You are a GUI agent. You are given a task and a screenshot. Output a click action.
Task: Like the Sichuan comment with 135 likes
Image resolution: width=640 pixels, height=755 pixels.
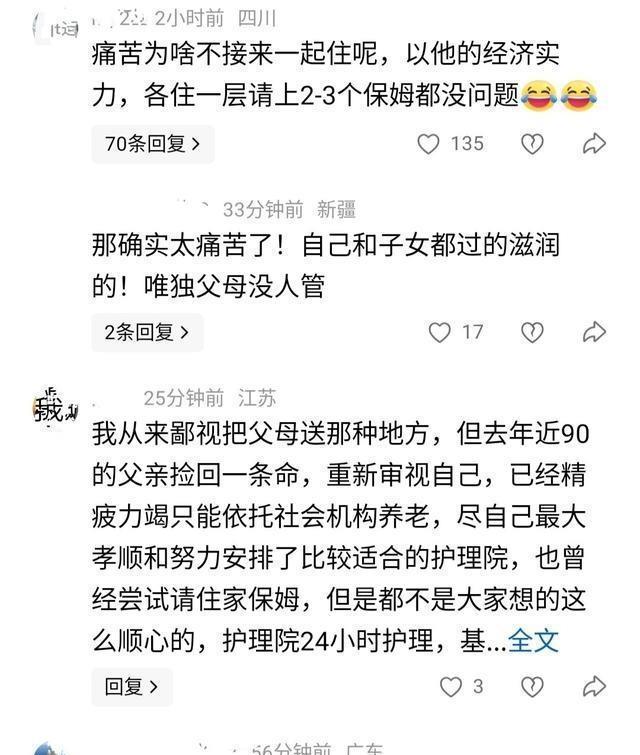click(428, 144)
